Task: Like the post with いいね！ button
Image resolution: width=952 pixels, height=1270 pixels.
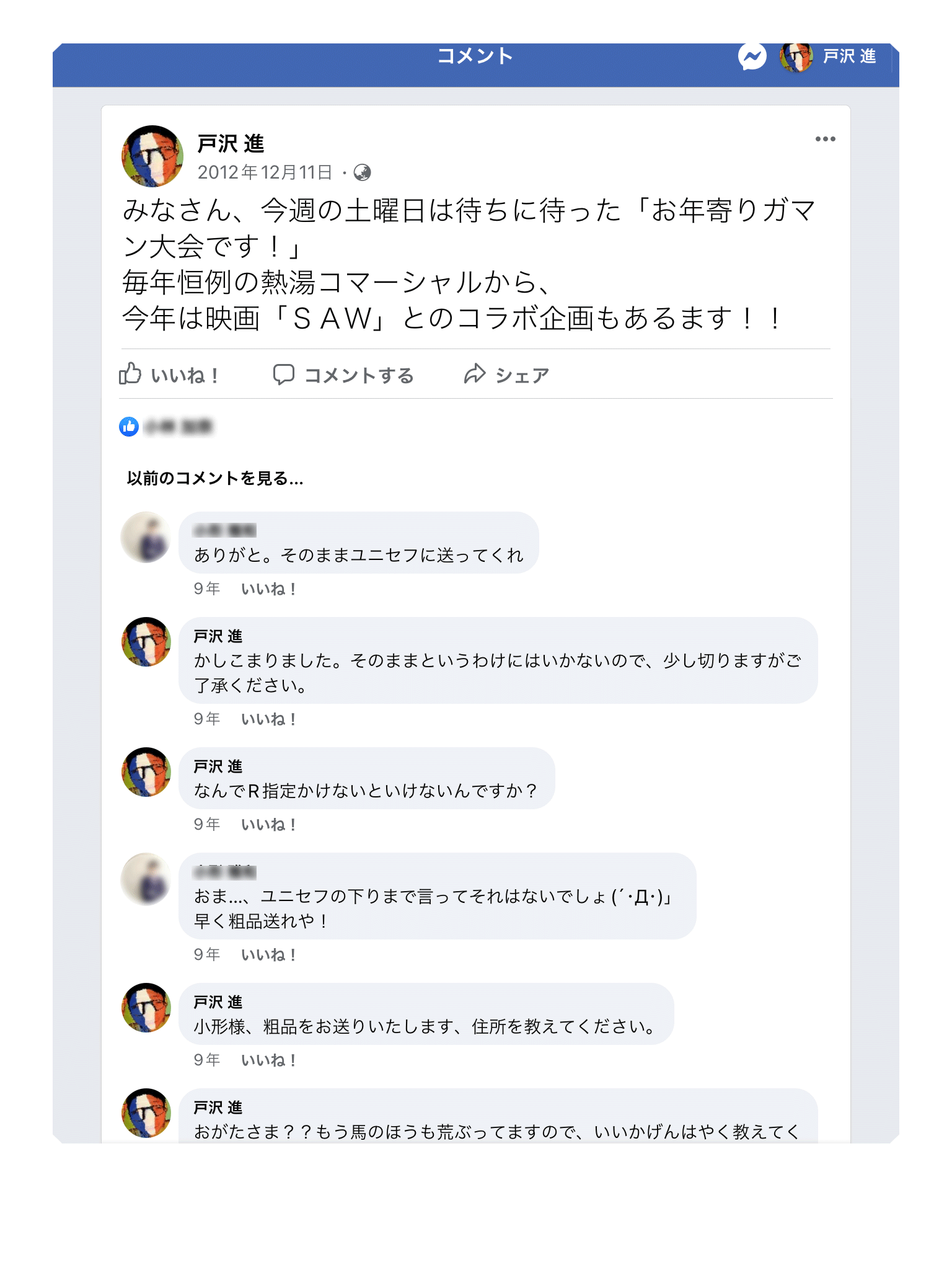Action: tap(169, 375)
